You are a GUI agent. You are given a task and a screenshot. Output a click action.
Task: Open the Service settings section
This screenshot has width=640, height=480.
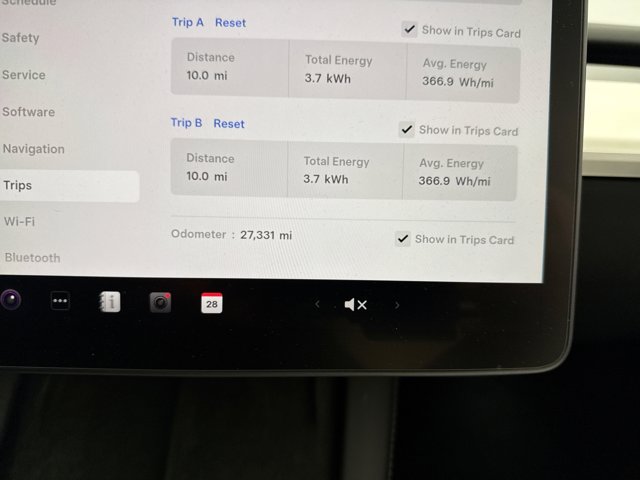click(24, 75)
